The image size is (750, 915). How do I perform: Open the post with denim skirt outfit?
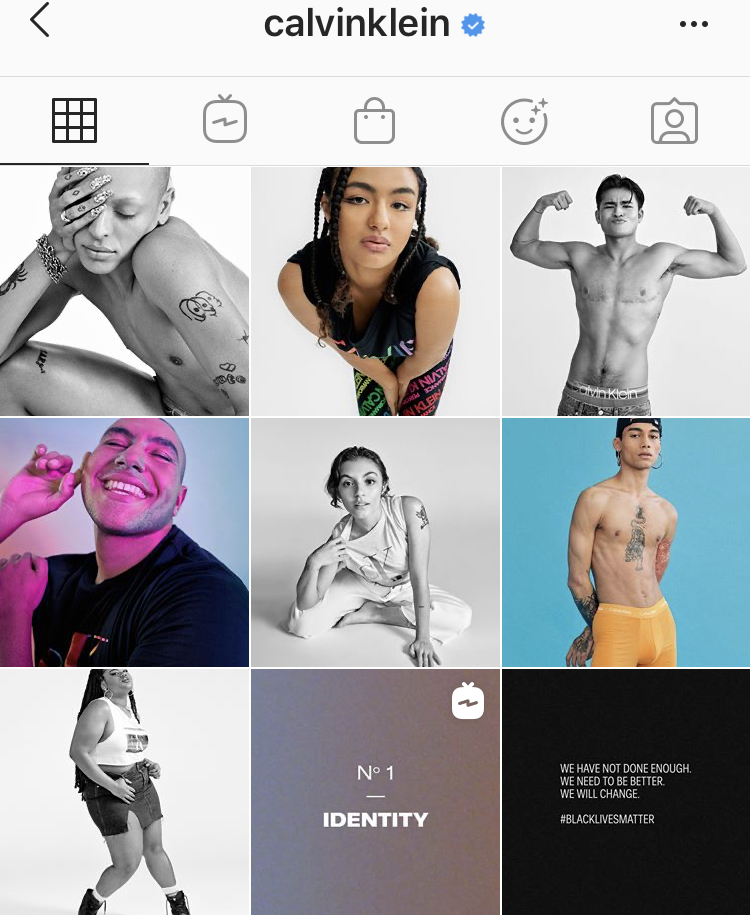pyautogui.click(x=124, y=792)
